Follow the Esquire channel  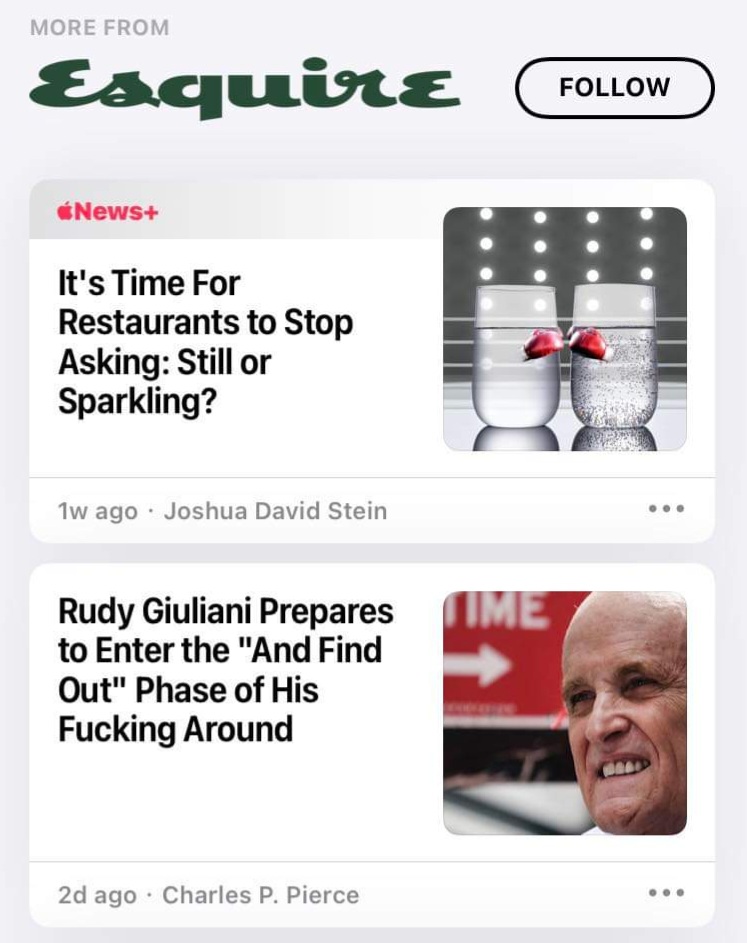pyautogui.click(x=614, y=88)
